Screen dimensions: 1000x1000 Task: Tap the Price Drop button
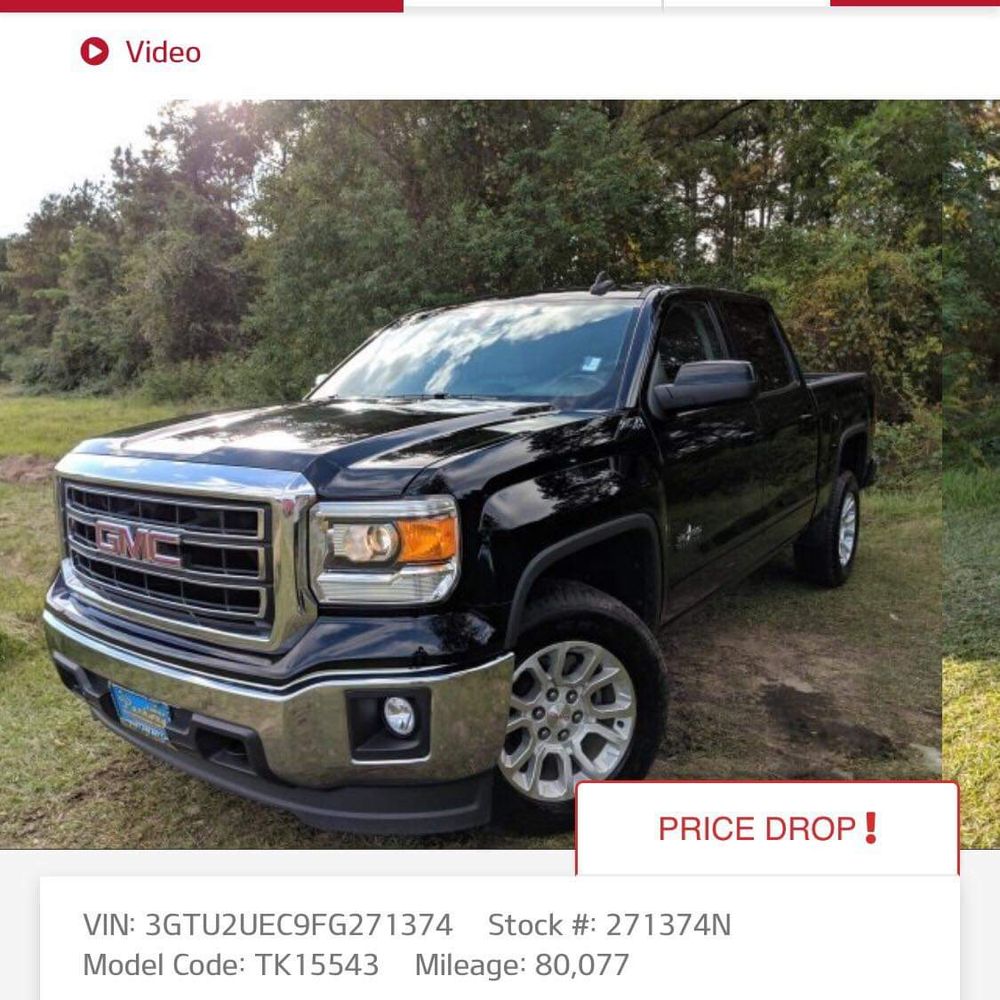click(x=767, y=828)
